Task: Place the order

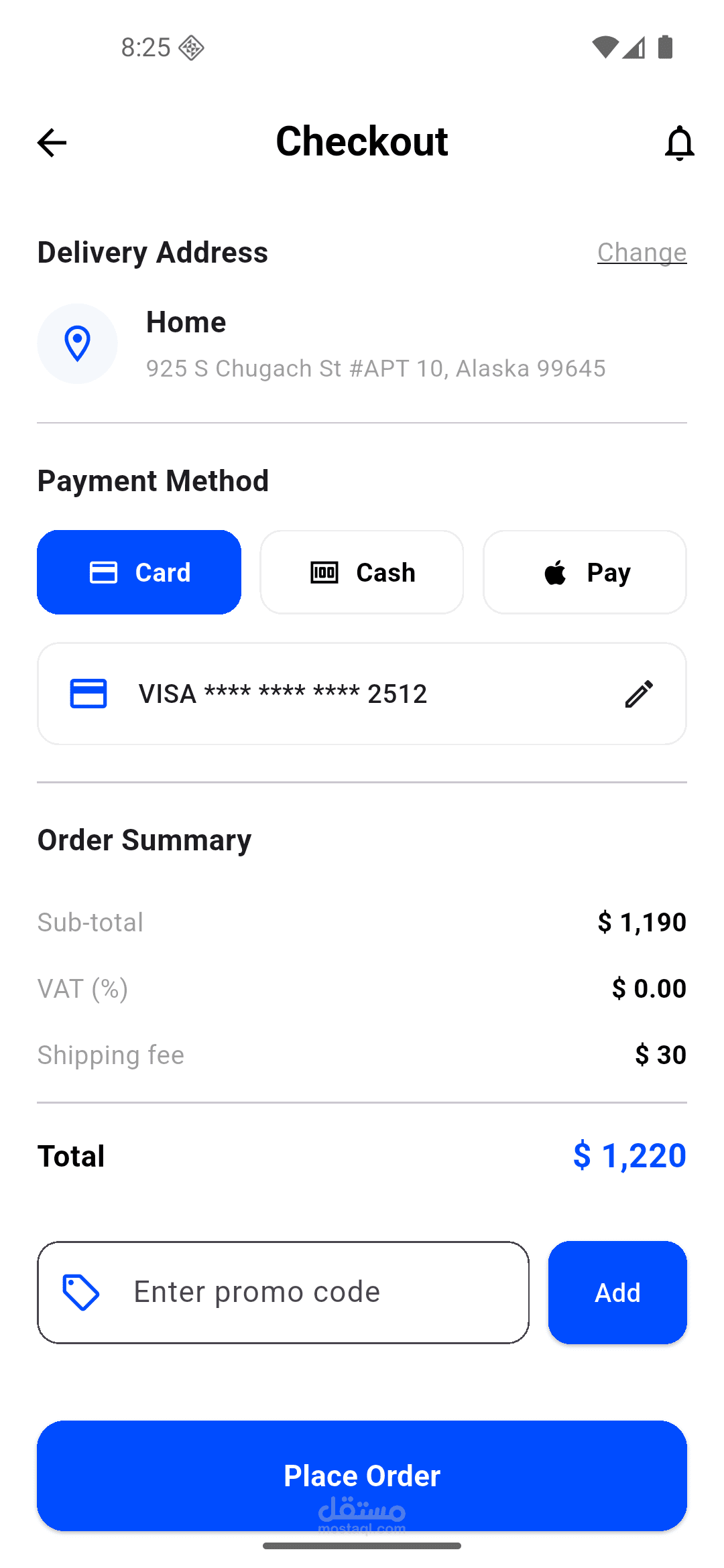Action: pos(362,1476)
